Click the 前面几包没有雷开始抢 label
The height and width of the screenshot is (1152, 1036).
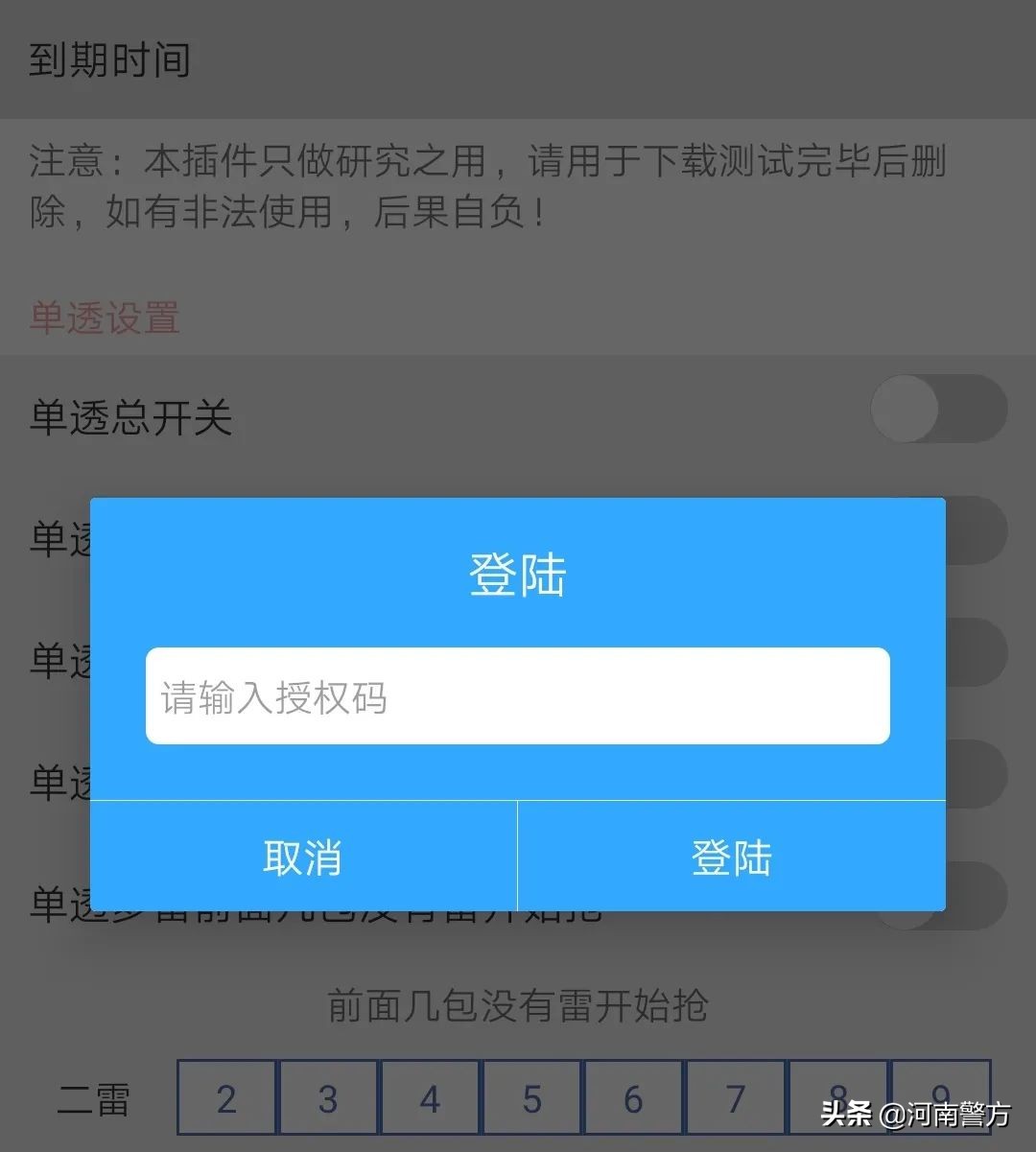(518, 1006)
